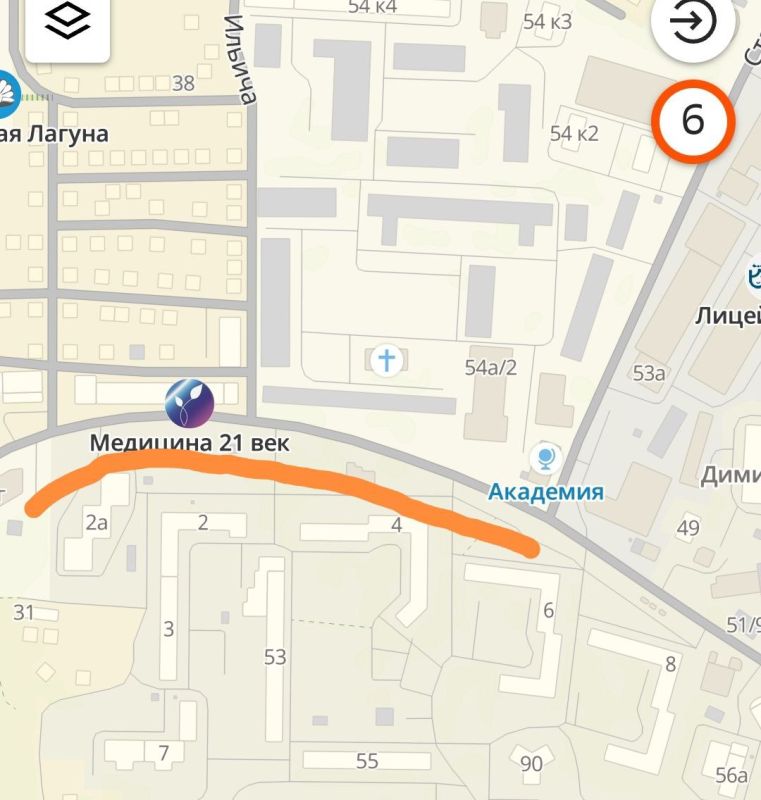Open the Лагуна place marker
Image resolution: width=761 pixels, height=800 pixels.
coord(8,92)
